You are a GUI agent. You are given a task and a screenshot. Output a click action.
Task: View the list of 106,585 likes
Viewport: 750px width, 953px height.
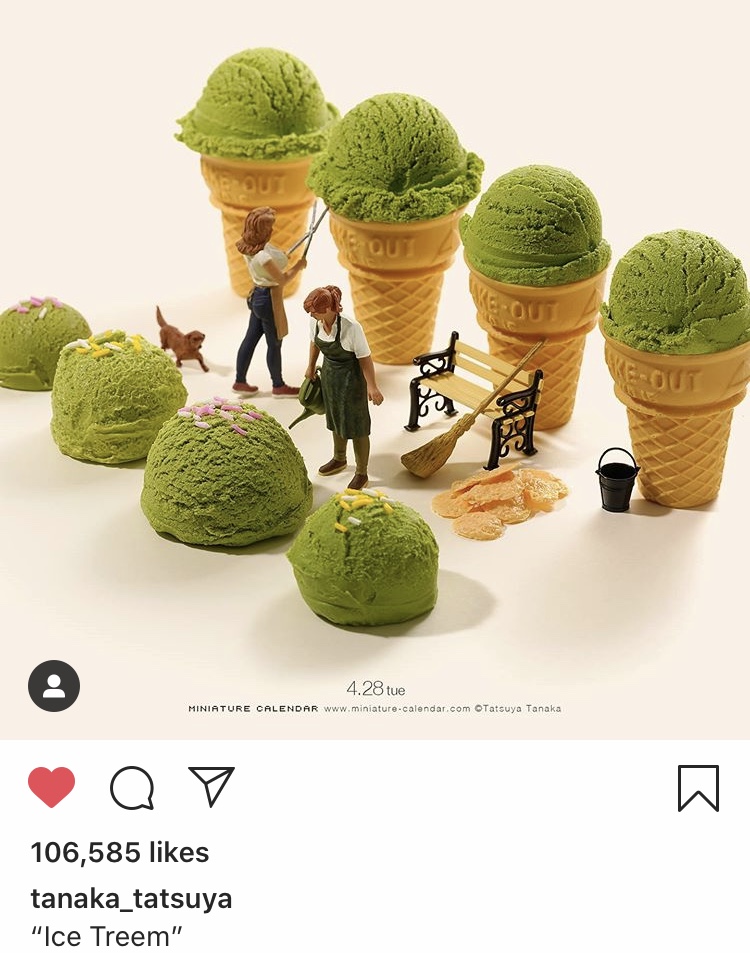tap(120, 852)
